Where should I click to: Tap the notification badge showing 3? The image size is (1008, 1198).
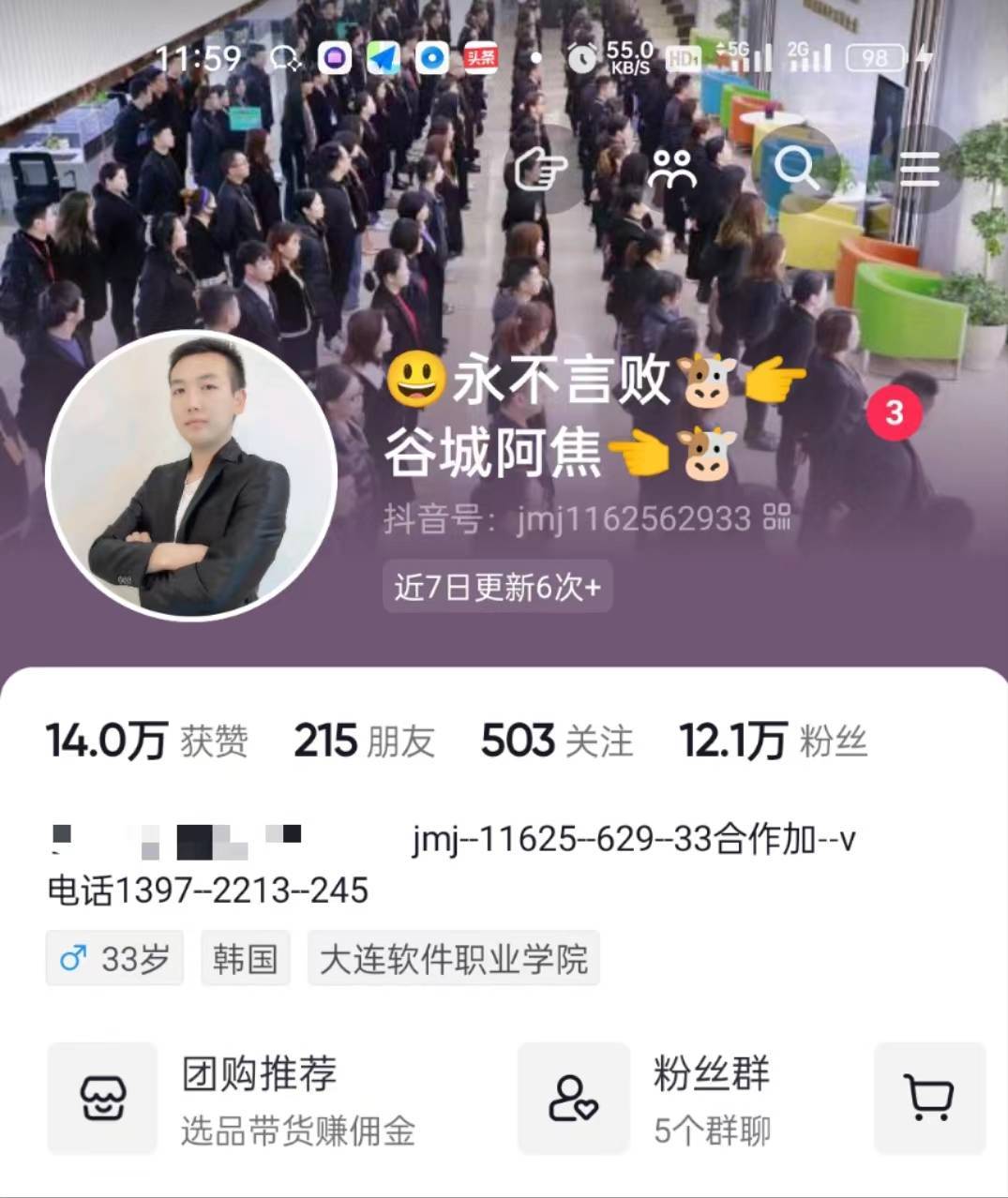coord(896,411)
